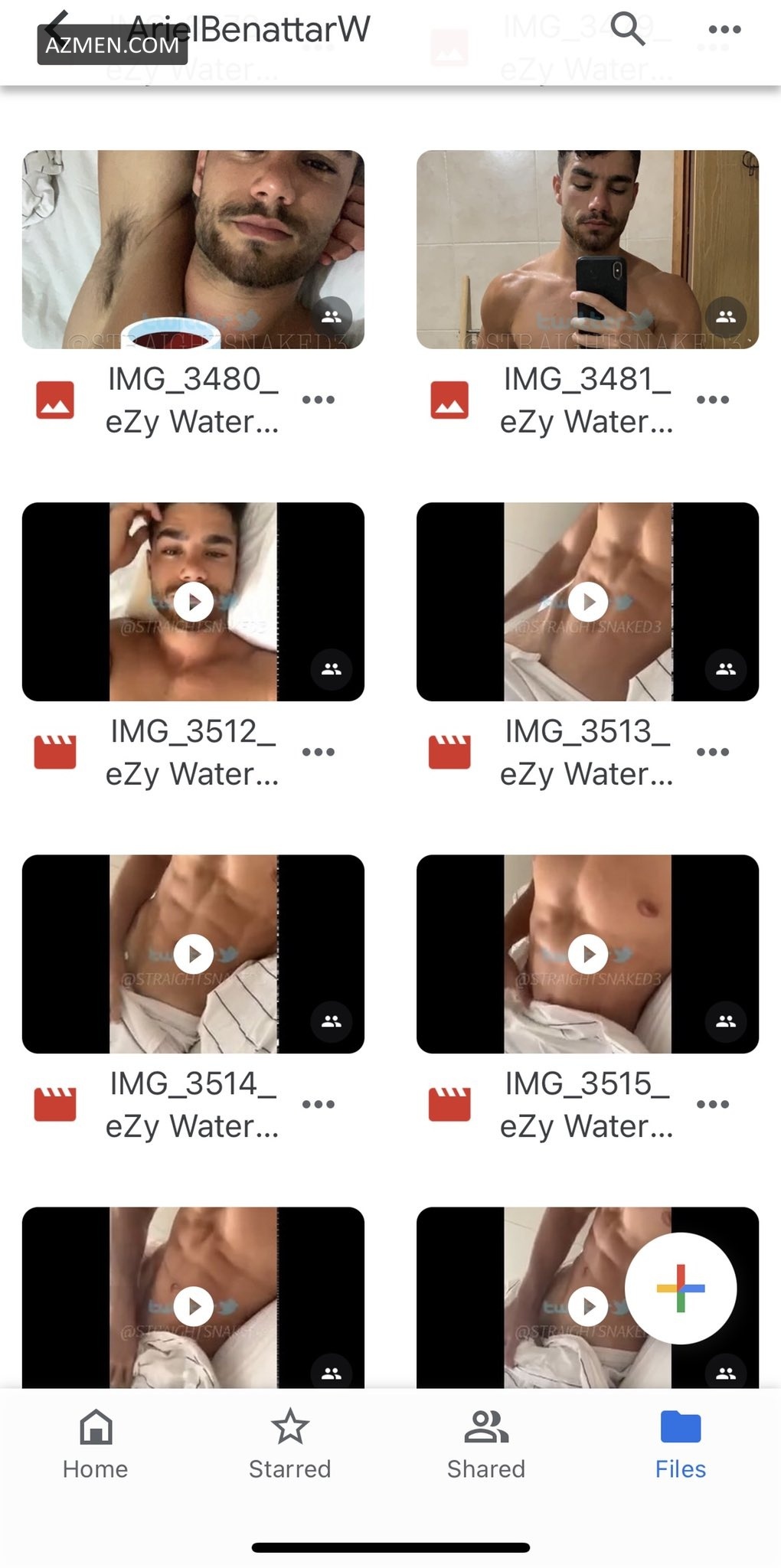This screenshot has height=1568, width=781.
Task: Play the IMG_3514 video file
Action: 193,954
